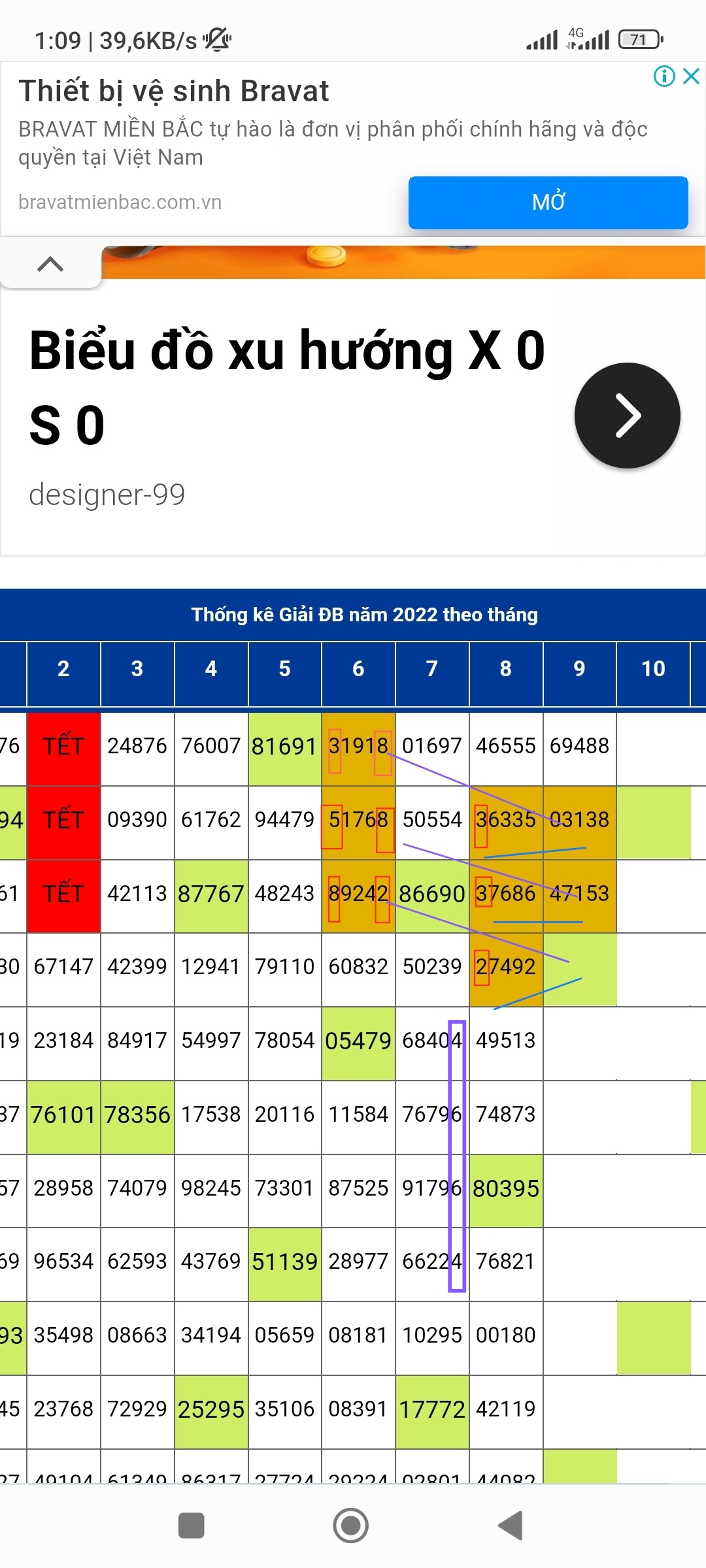Close the Bravat ad
Image resolution: width=706 pixels, height=1568 pixels.
(x=691, y=76)
